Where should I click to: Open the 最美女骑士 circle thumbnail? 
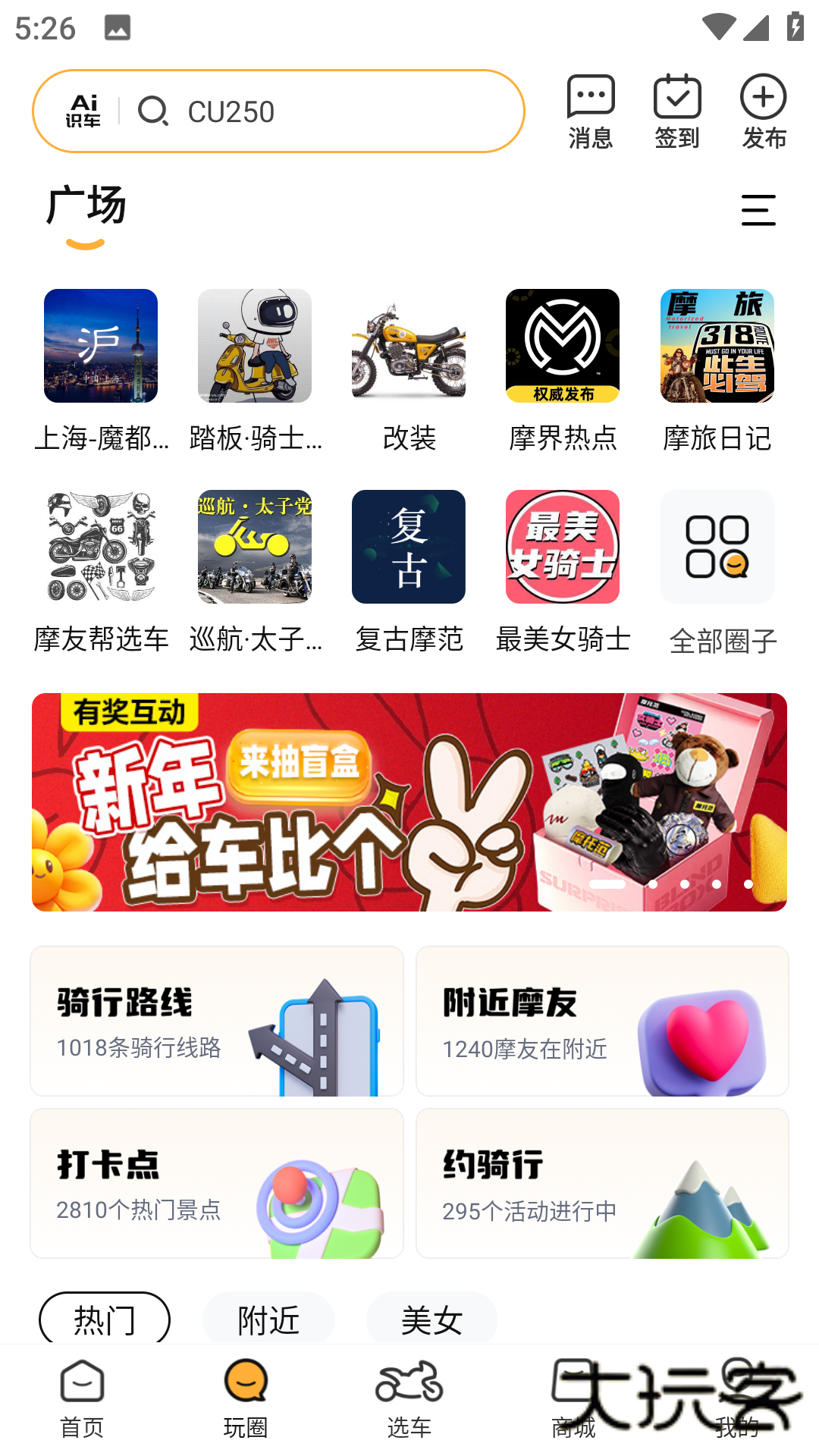click(562, 546)
